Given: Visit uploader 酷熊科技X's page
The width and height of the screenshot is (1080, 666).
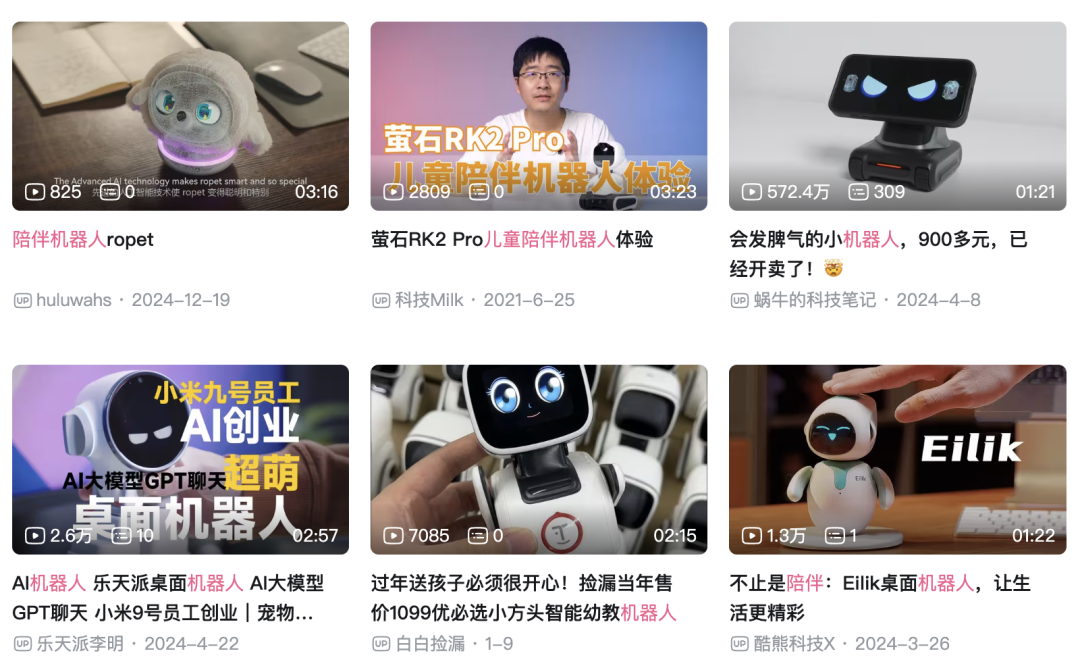Looking at the screenshot, I should point(794,644).
